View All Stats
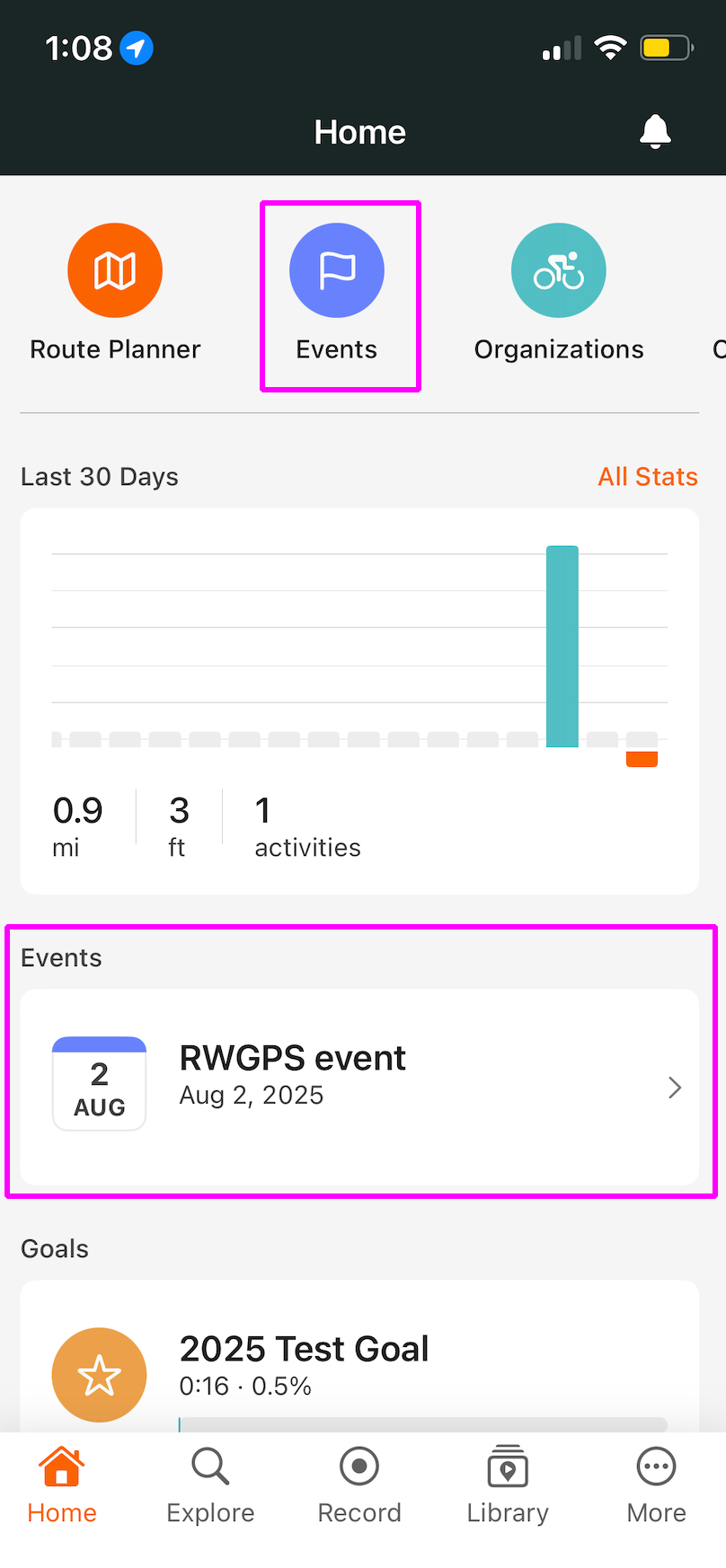This screenshot has width=726, height=1568. [x=648, y=477]
